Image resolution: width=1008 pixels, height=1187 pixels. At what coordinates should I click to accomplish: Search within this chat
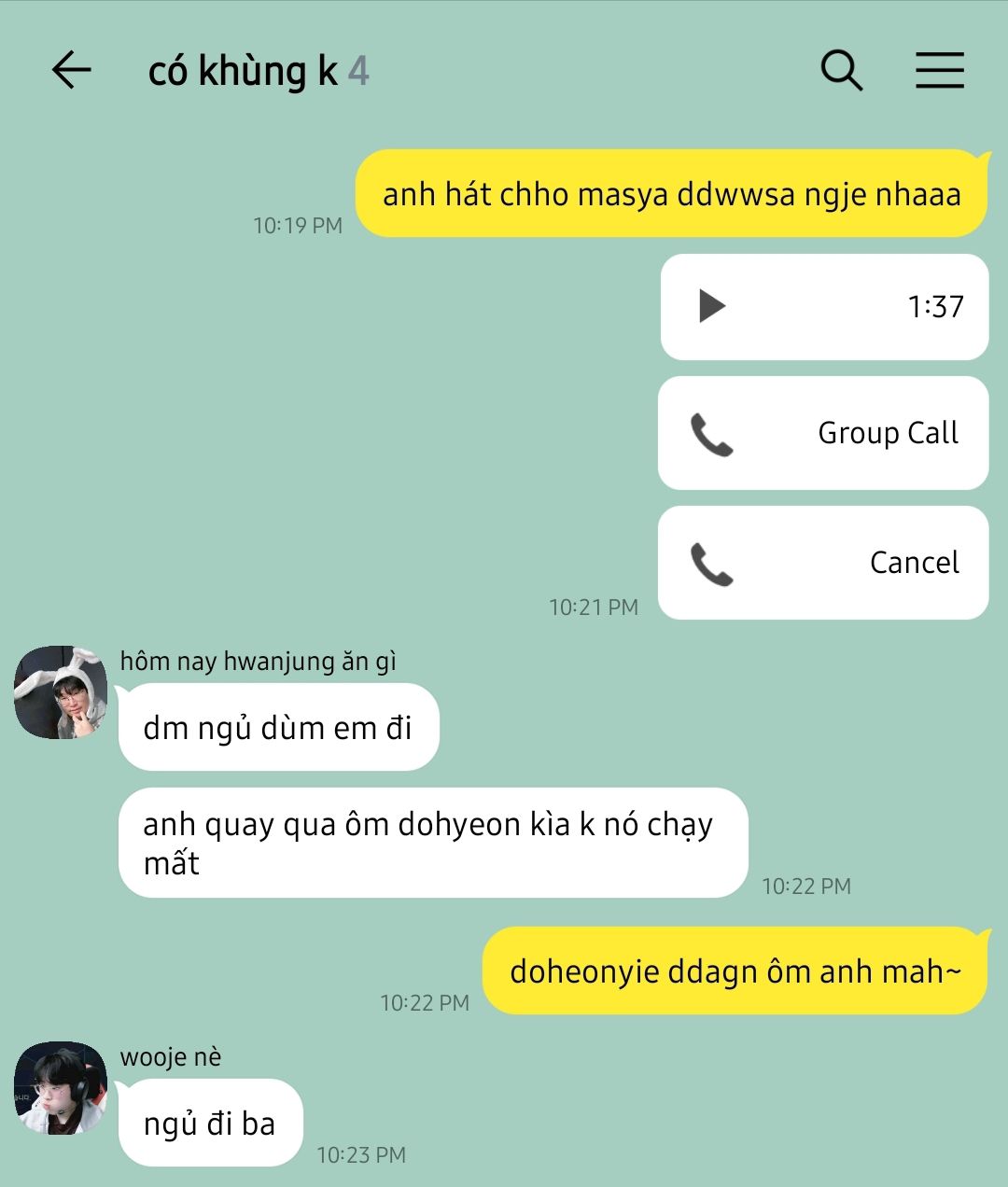[841, 70]
